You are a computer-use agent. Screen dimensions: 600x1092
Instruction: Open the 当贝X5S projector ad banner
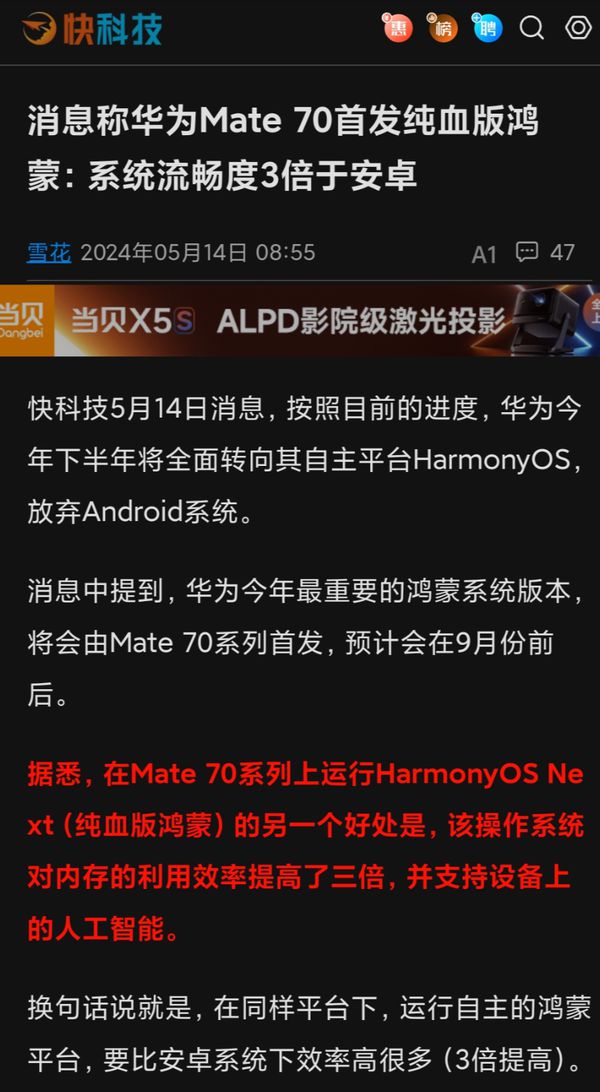[300, 320]
